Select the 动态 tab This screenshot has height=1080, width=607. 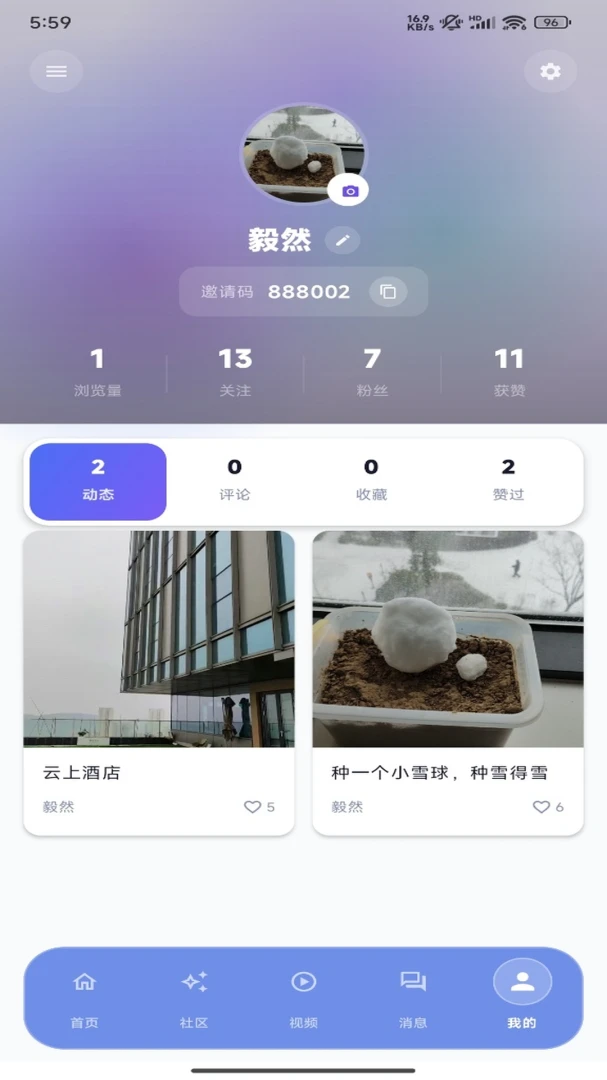[98, 481]
